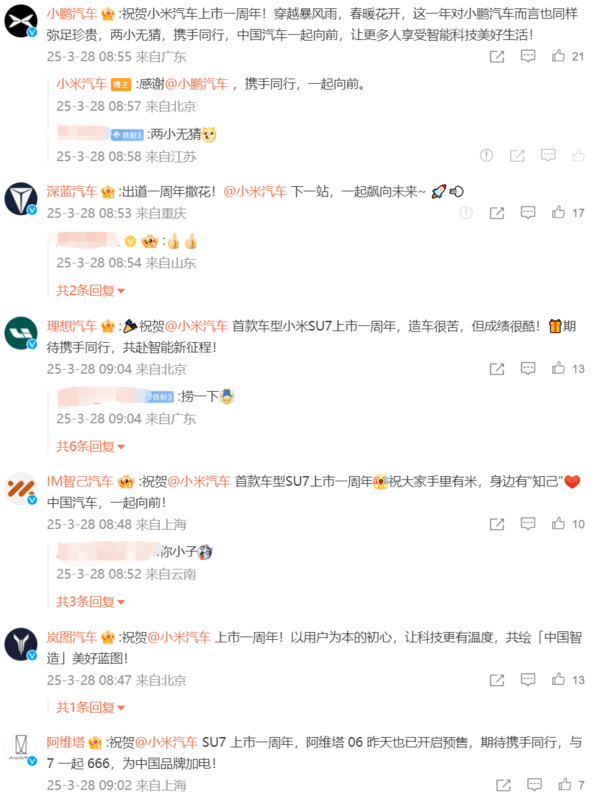Viewport: 600px width, 797px height.
Task: Expand 共1条回复 under 岚图汽车
Action: click(x=90, y=707)
